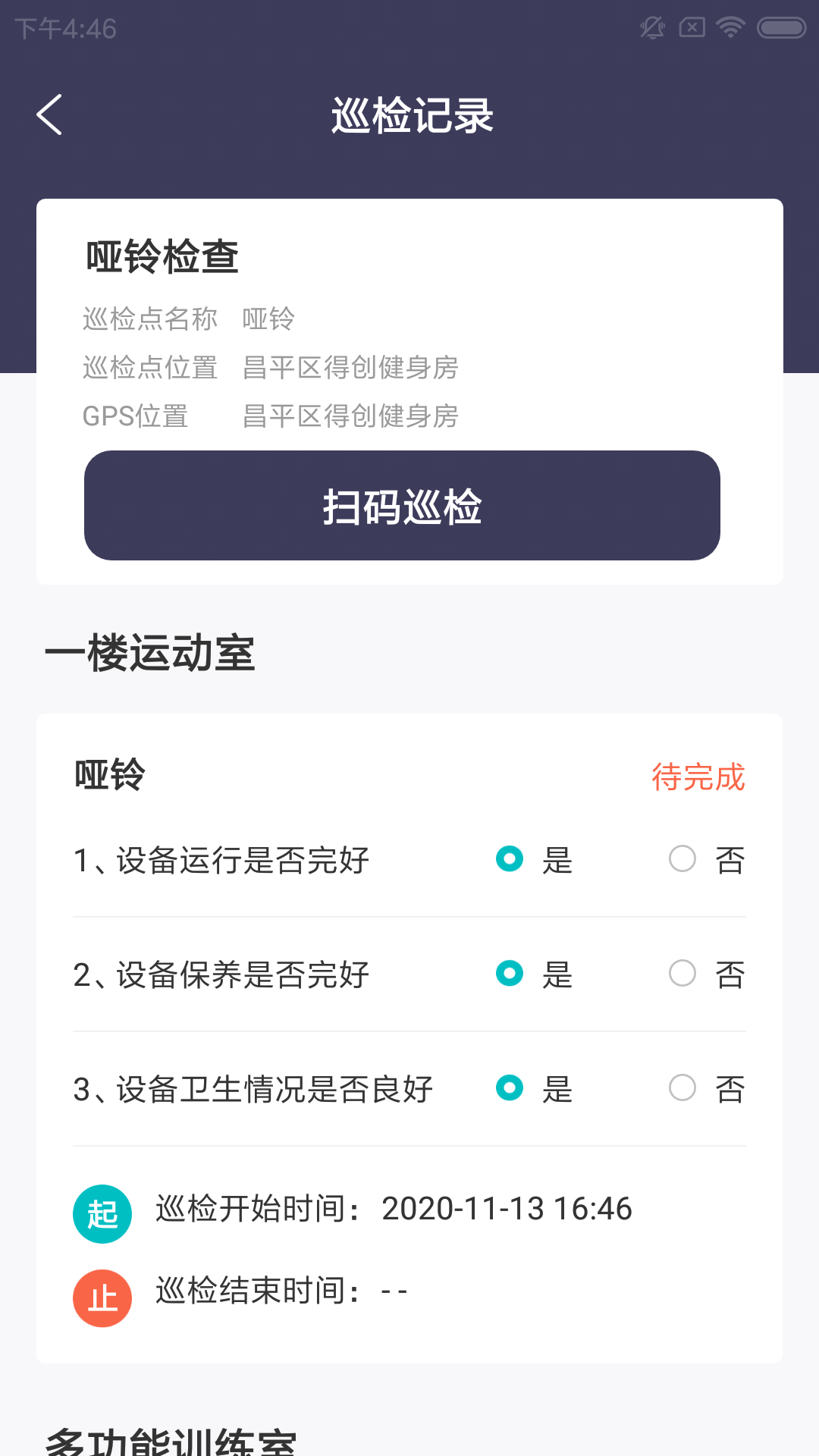Select 是 for question 2 设备保养是否完好
This screenshot has height=1456, width=819.
[x=509, y=973]
